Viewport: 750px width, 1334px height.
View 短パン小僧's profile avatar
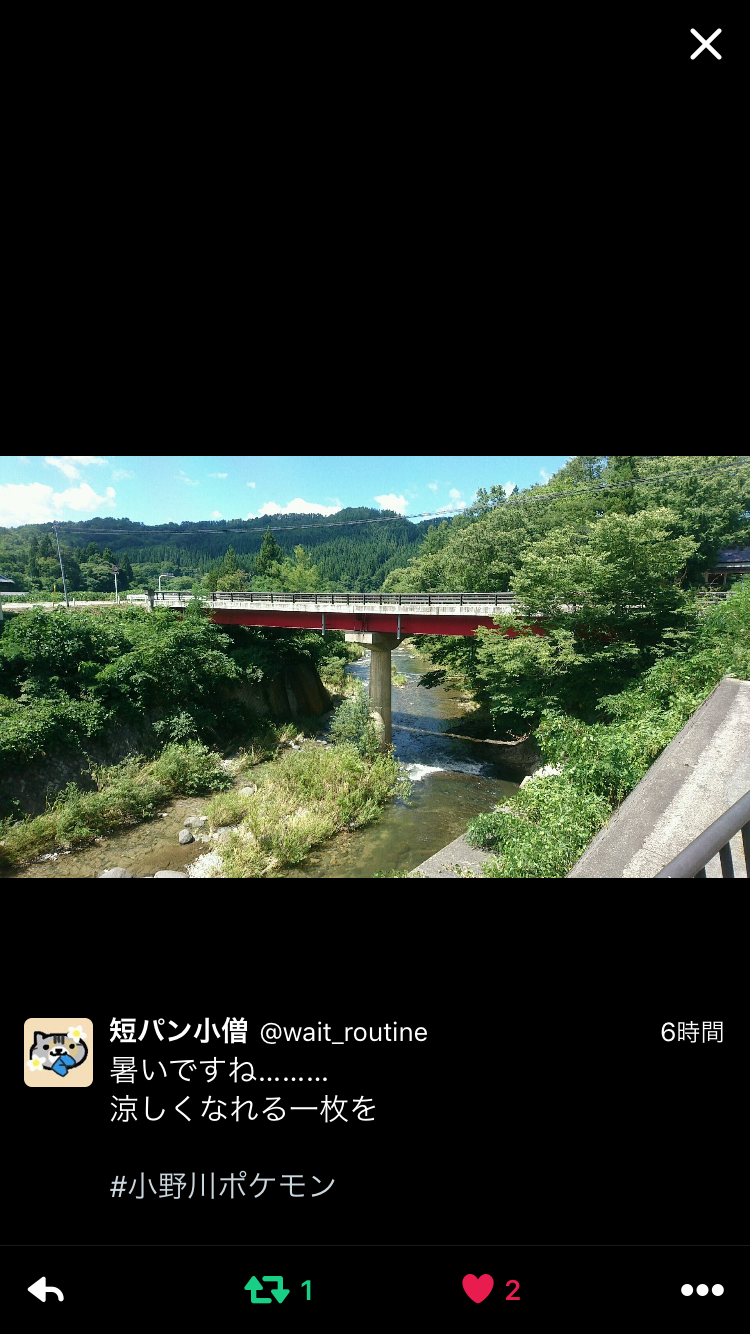point(58,1052)
